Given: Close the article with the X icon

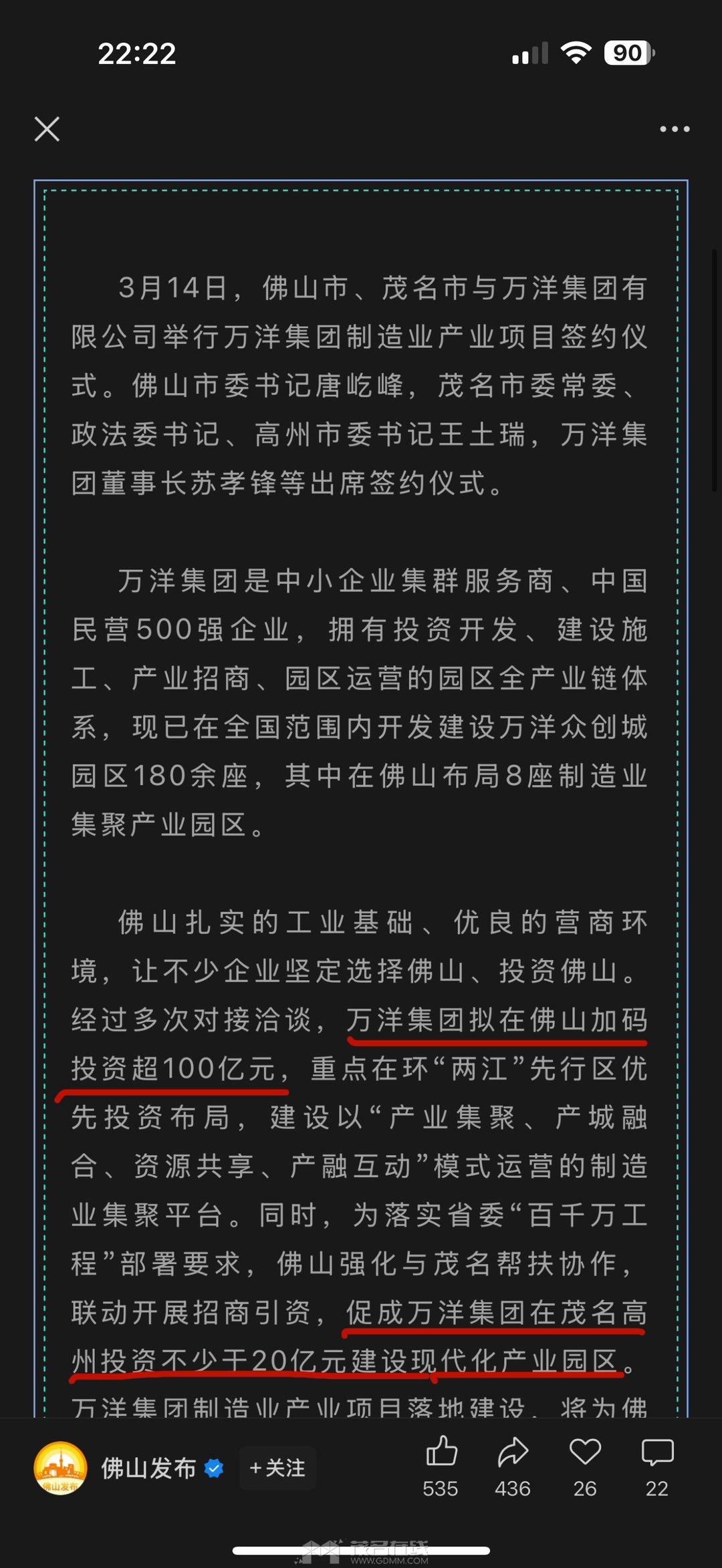Looking at the screenshot, I should pos(47,129).
